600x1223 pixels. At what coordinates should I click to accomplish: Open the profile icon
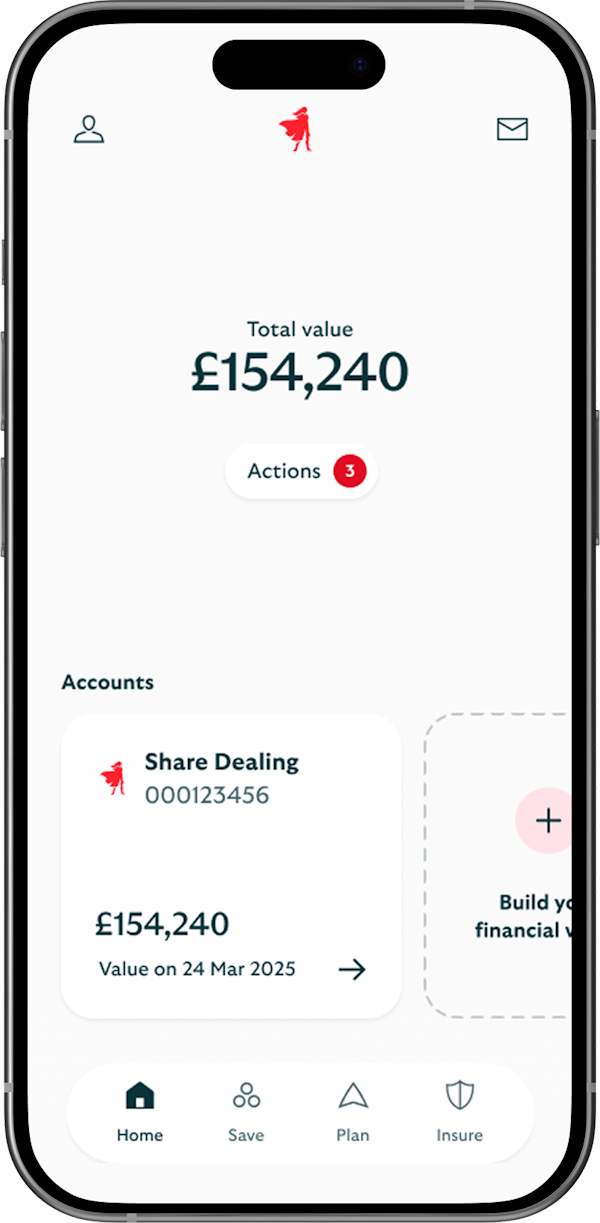click(x=89, y=130)
